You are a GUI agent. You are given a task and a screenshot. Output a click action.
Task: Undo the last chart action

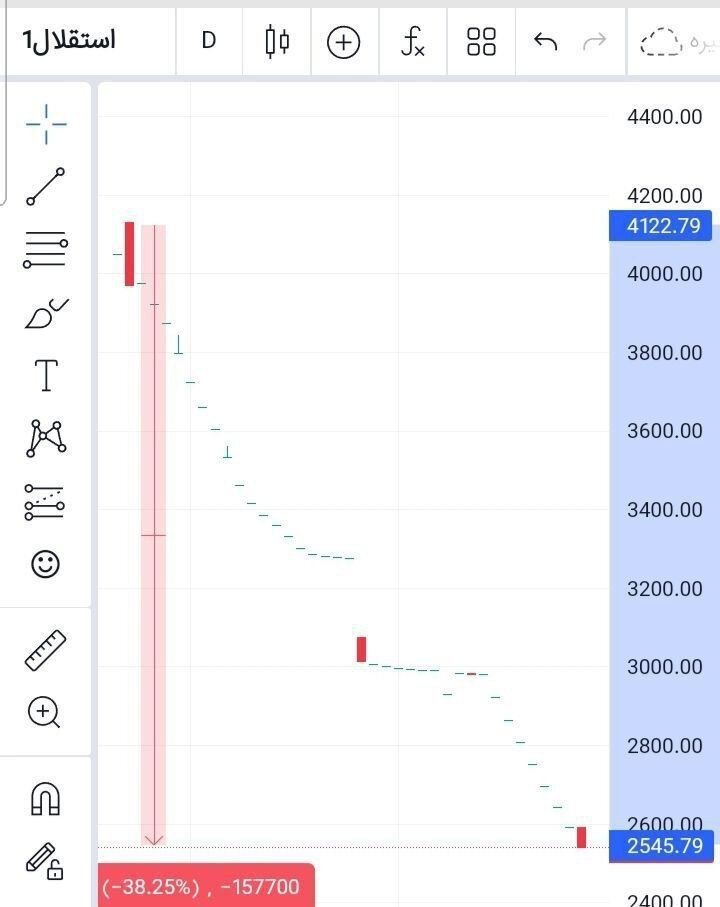pyautogui.click(x=544, y=42)
